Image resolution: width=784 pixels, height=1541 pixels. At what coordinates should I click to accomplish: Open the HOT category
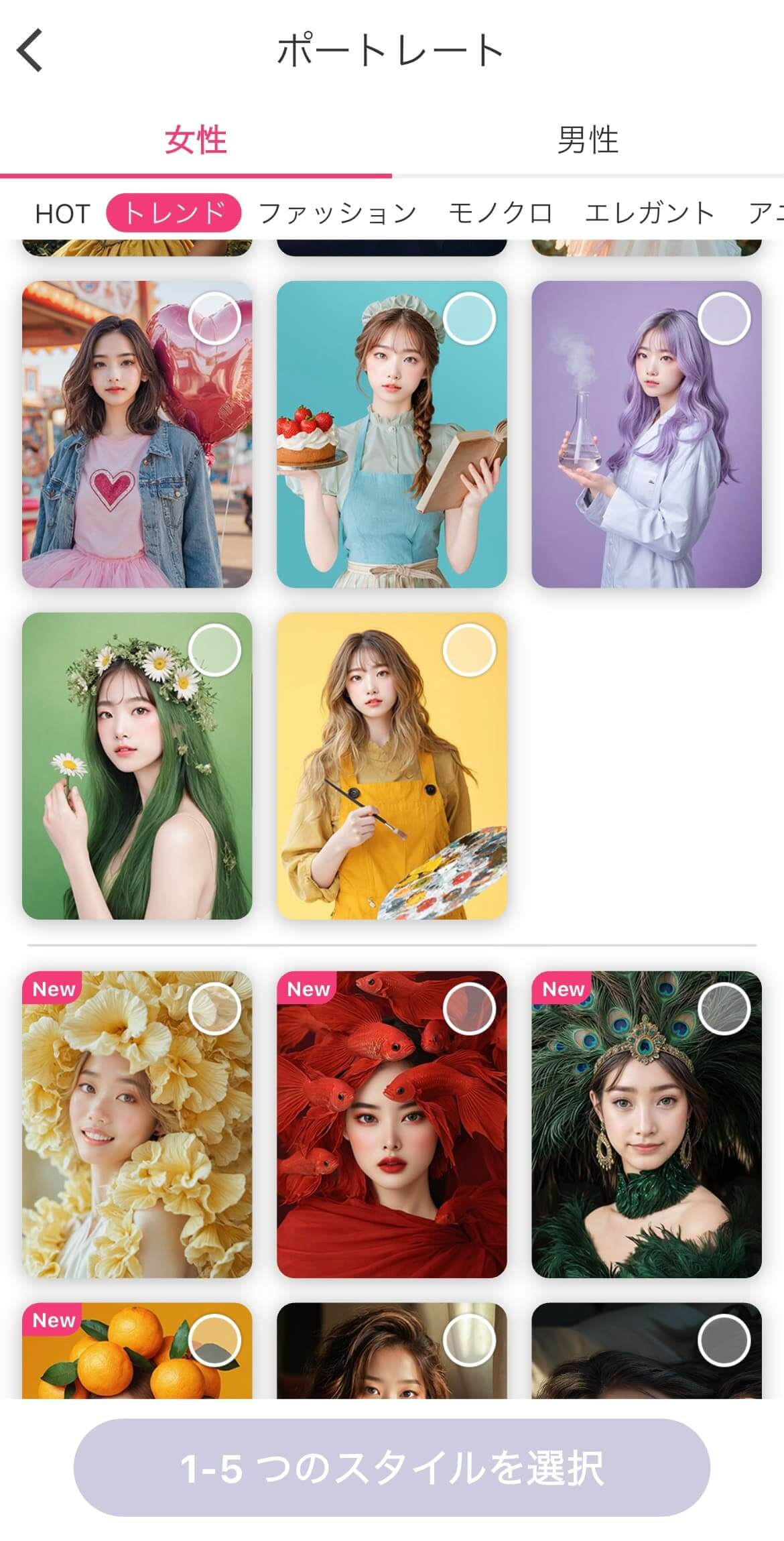62,214
